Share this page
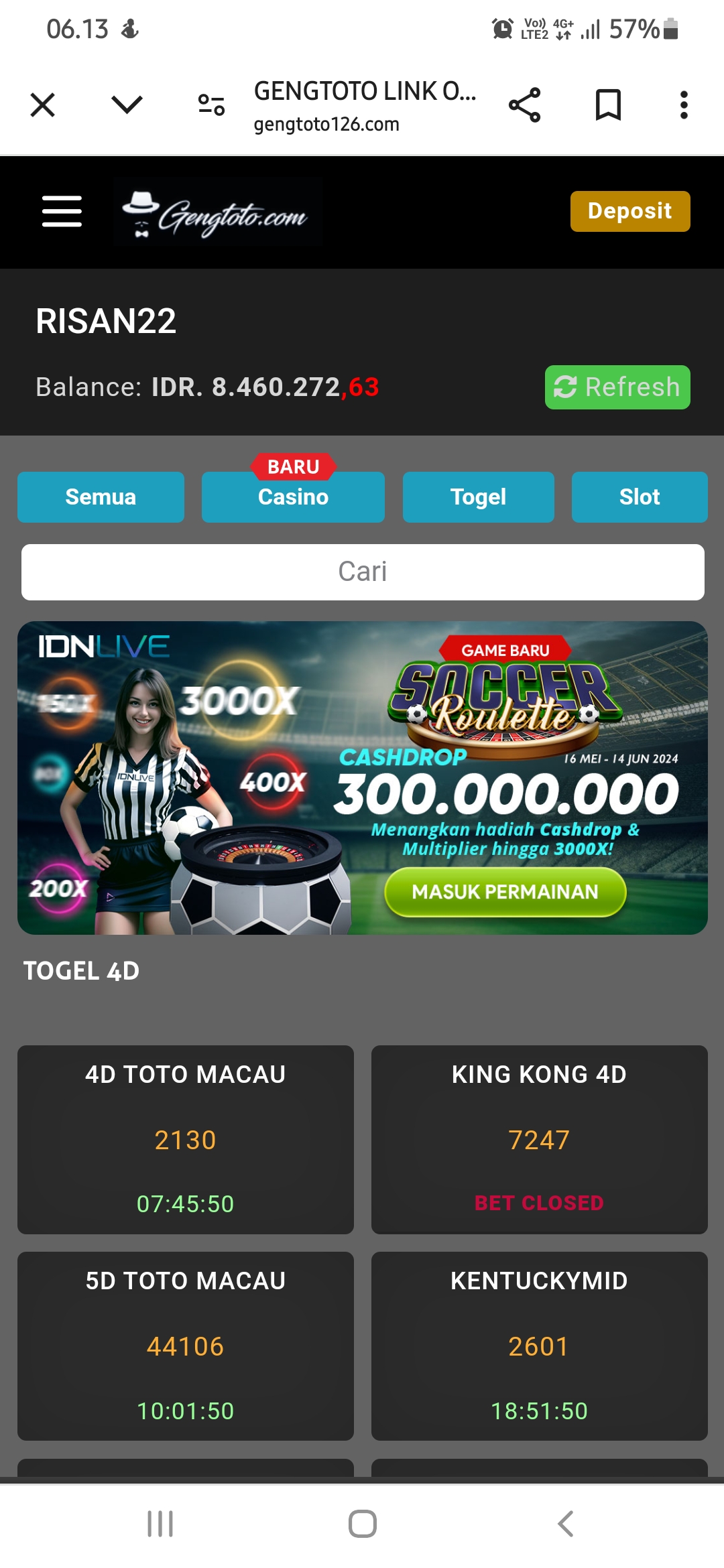Image resolution: width=724 pixels, height=1568 pixels. tap(524, 105)
